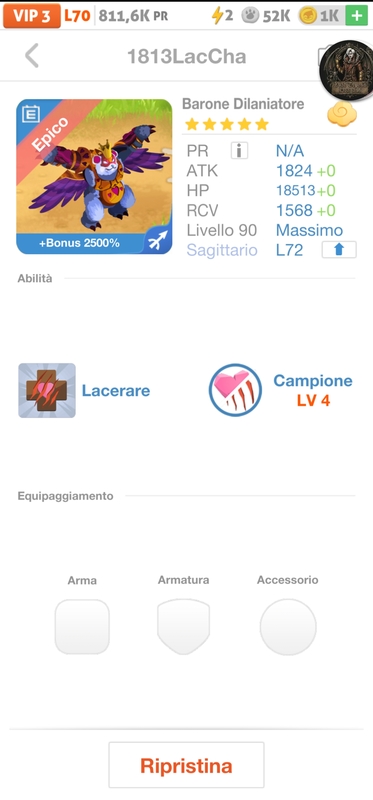This screenshot has height=800, width=373.
Task: Open the Barone Dilaniatore hero portrait
Action: (94, 177)
